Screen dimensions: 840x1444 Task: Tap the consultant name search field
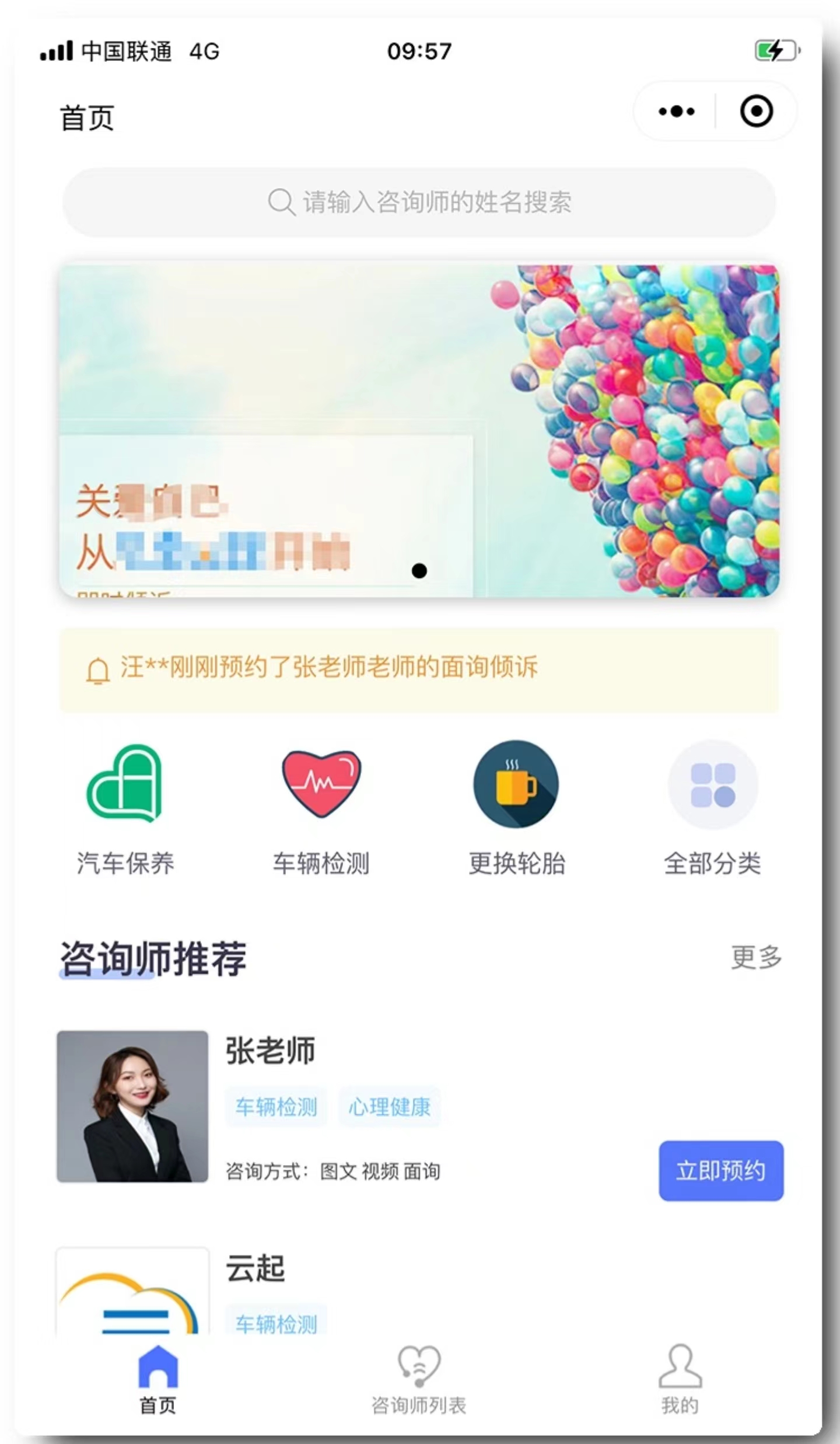coord(419,202)
